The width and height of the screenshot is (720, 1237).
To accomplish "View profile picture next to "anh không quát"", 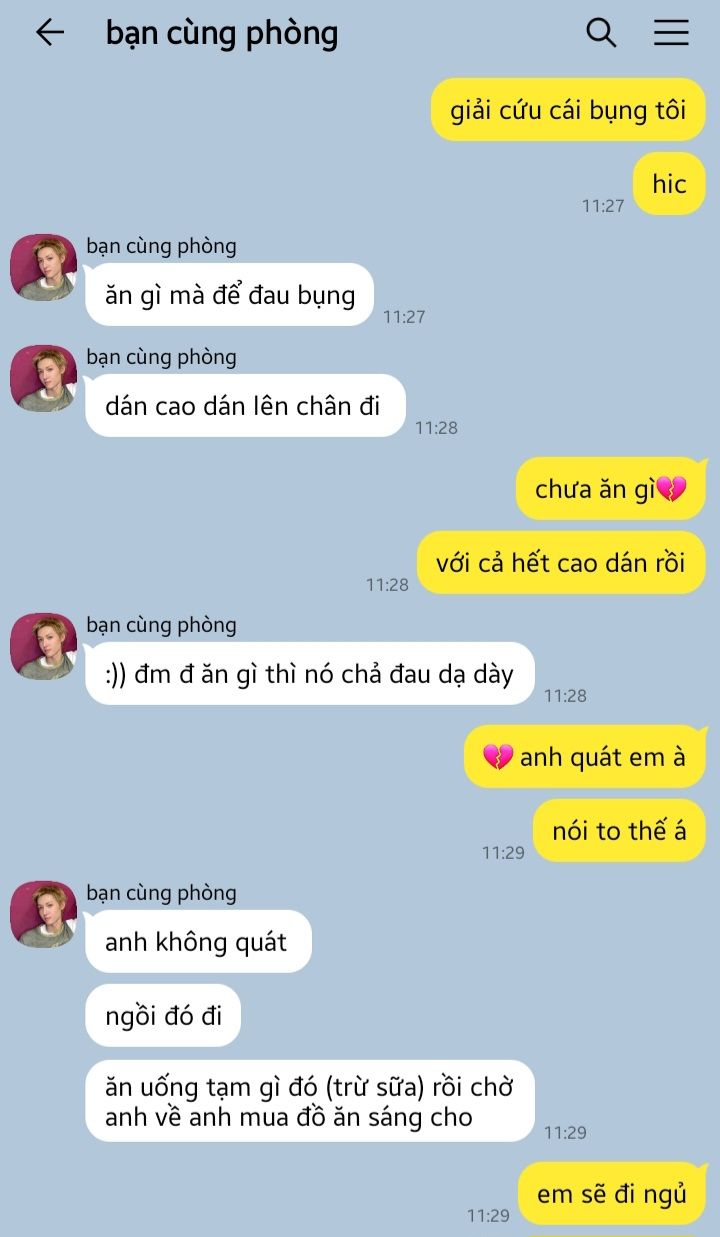I will click(x=44, y=914).
